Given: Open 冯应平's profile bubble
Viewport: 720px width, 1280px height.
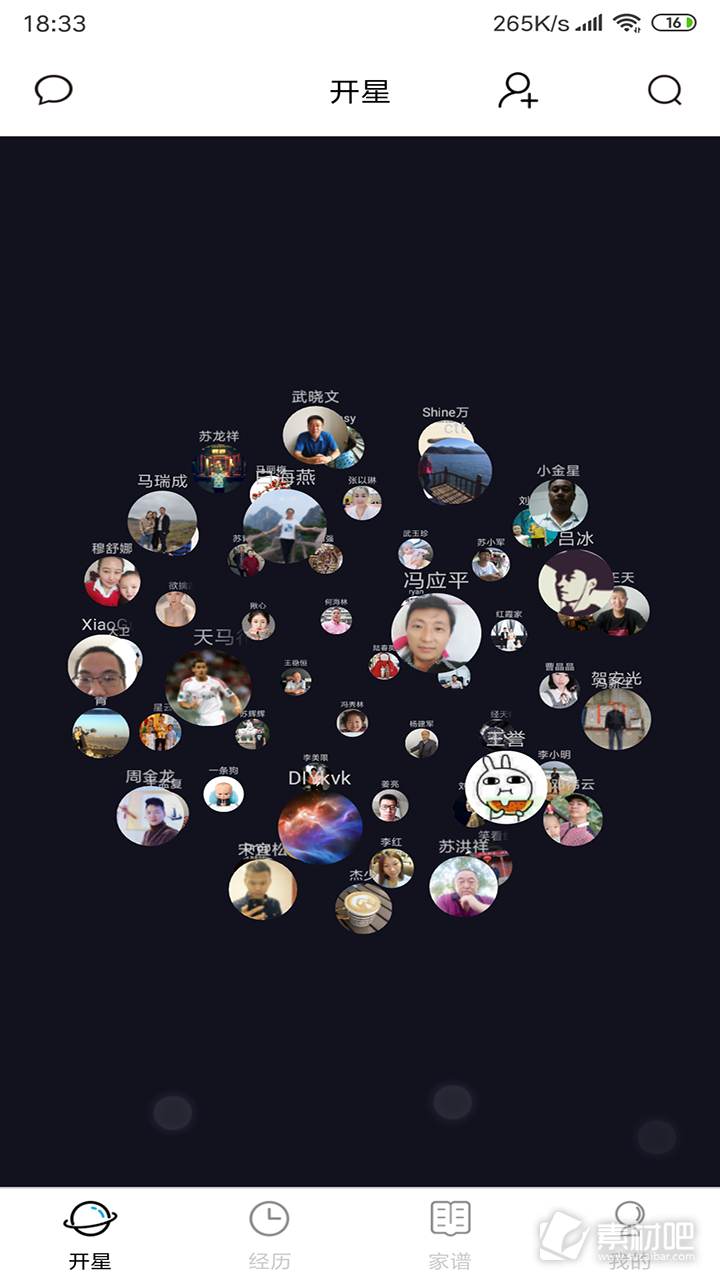Looking at the screenshot, I should 436,633.
